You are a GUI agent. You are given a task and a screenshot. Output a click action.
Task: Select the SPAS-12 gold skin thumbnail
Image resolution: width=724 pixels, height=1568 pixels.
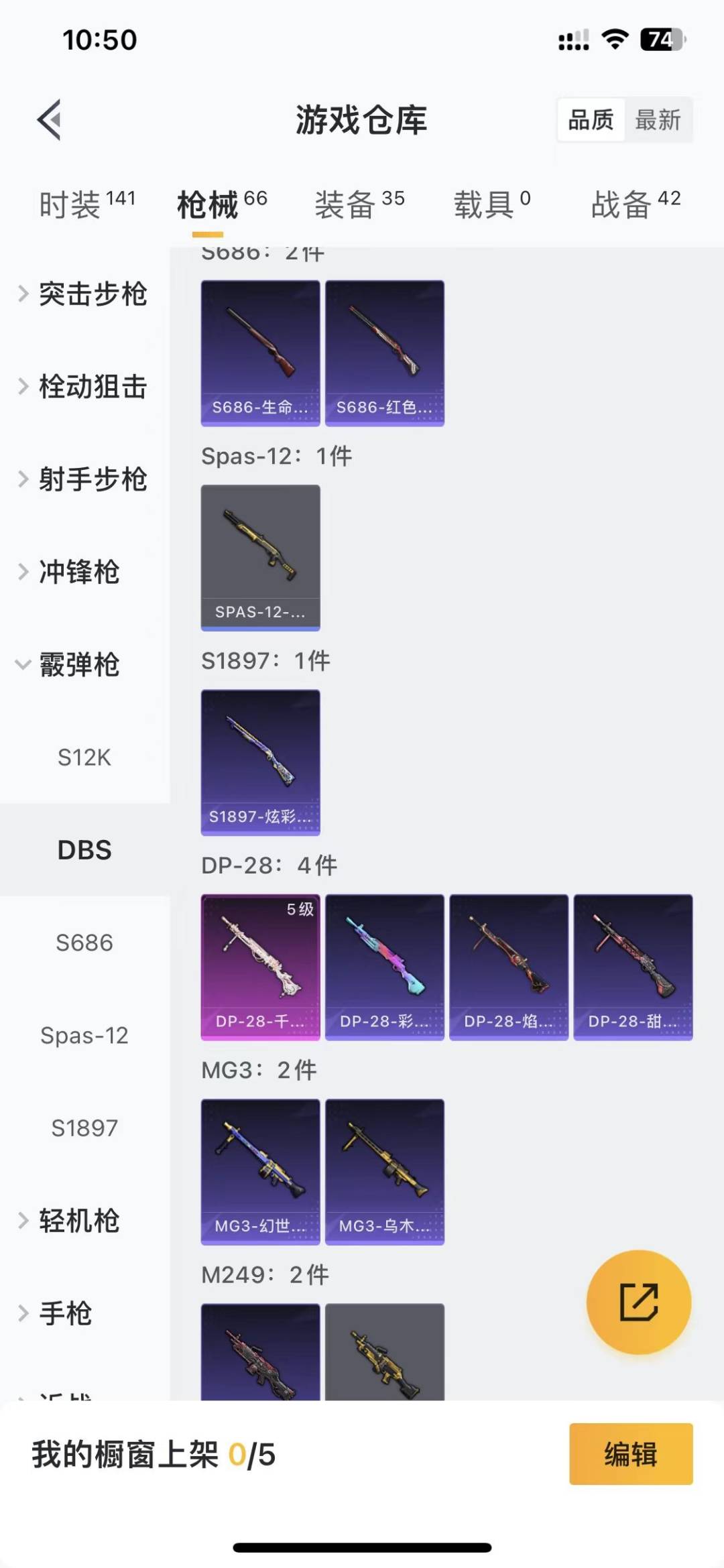pos(260,556)
